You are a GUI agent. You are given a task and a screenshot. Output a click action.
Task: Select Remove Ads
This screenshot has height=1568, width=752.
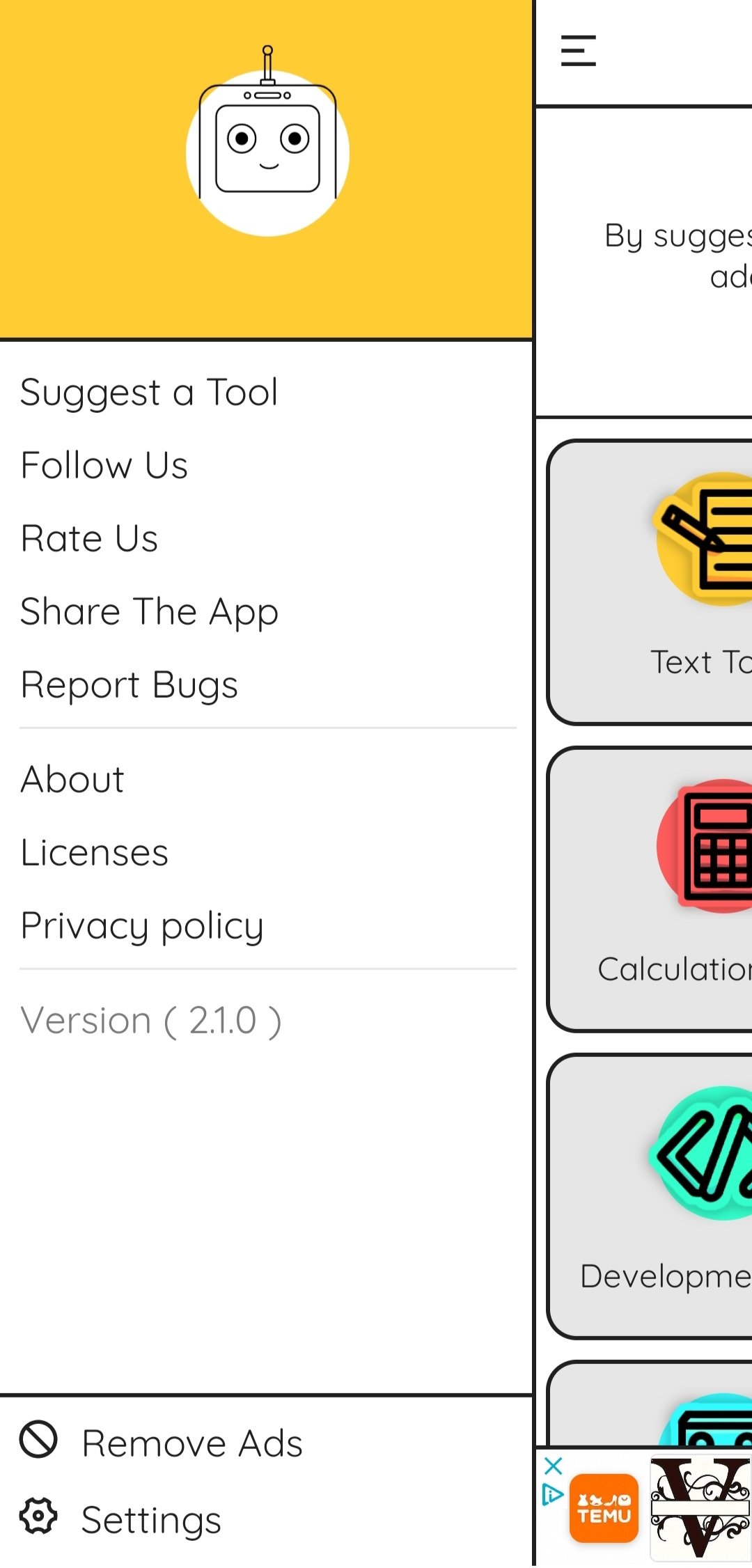pyautogui.click(x=191, y=1443)
